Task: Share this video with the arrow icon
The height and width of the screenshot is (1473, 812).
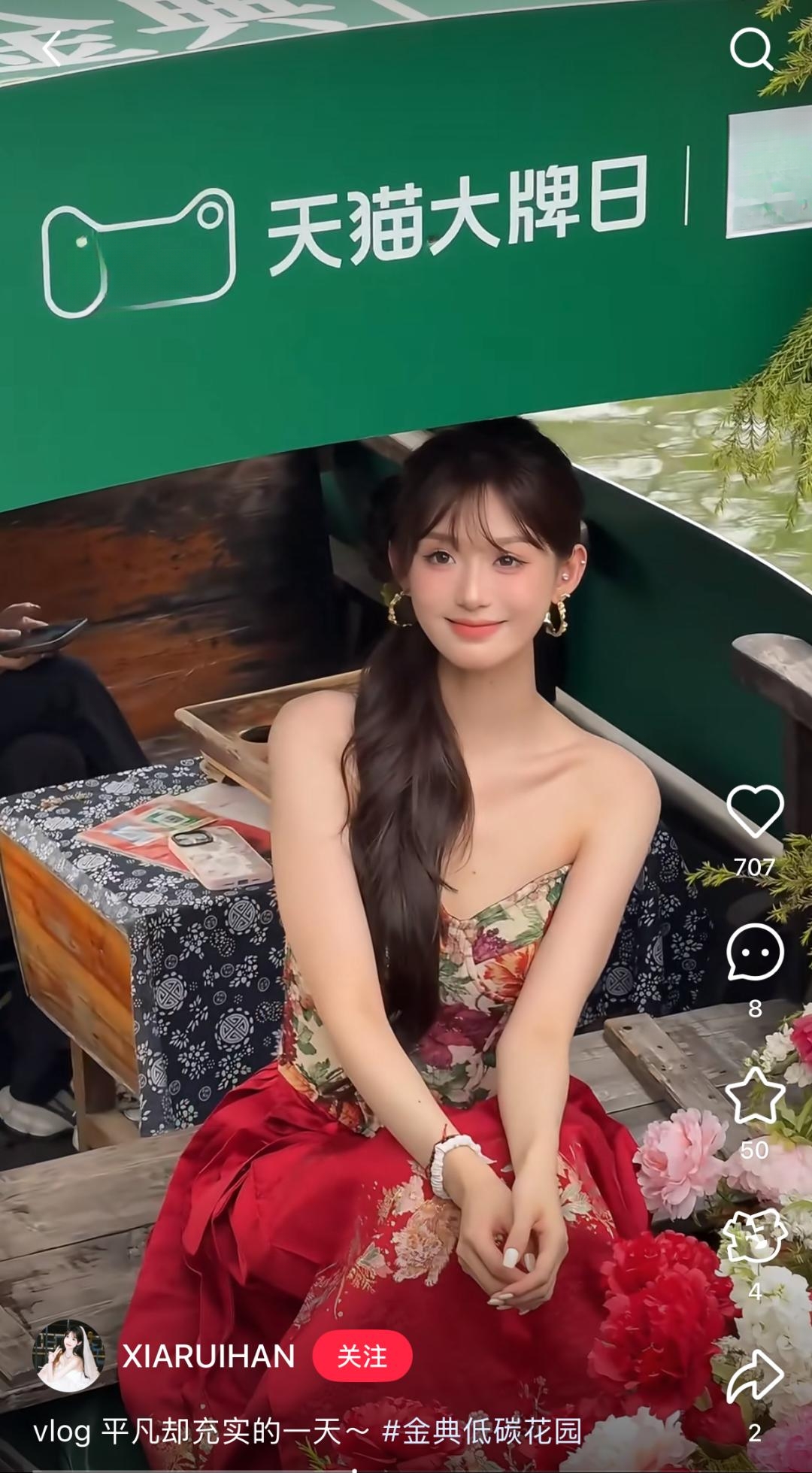Action: pyautogui.click(x=755, y=1376)
